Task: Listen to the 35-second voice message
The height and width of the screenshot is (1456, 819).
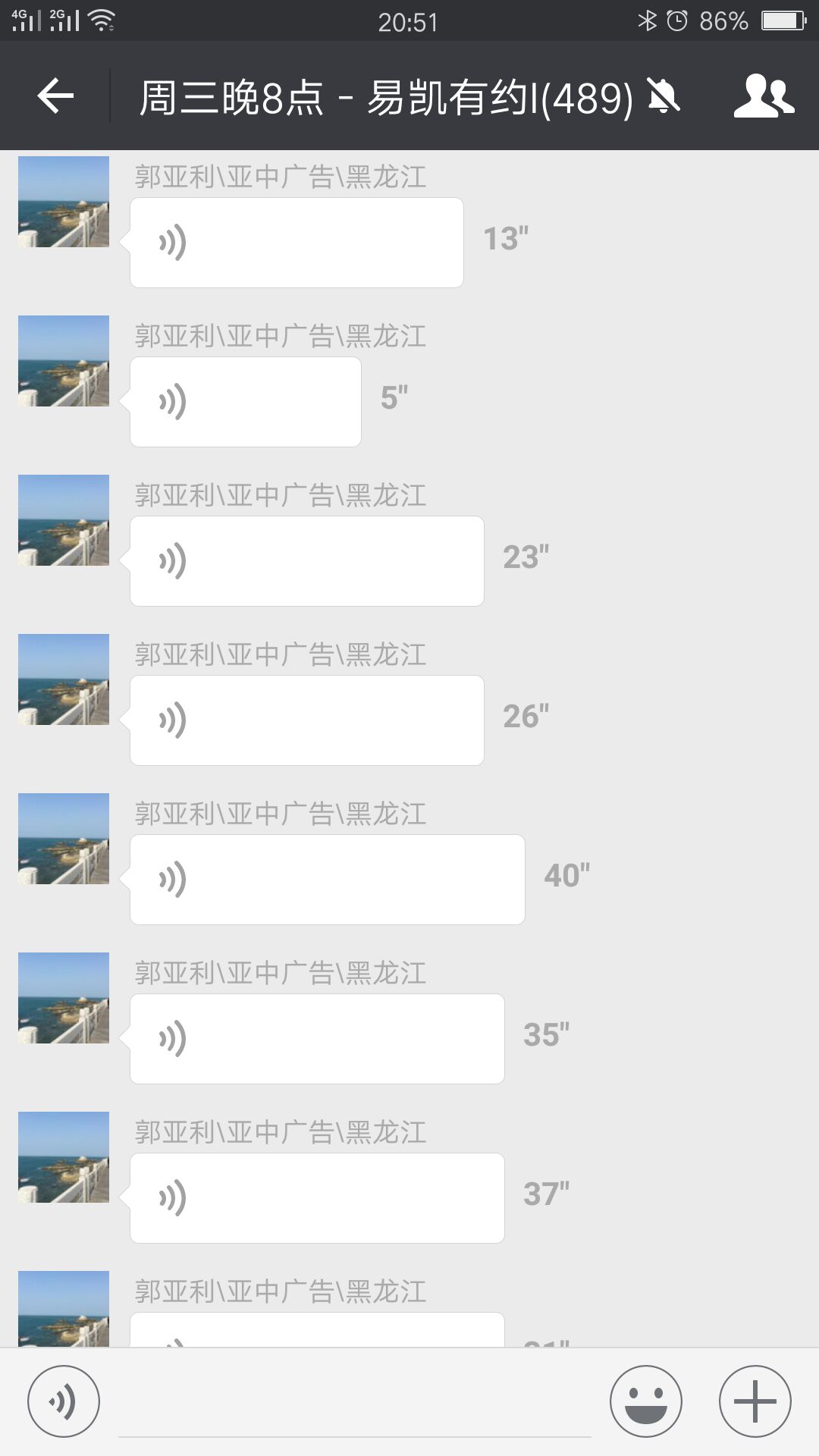Action: coord(317,1039)
